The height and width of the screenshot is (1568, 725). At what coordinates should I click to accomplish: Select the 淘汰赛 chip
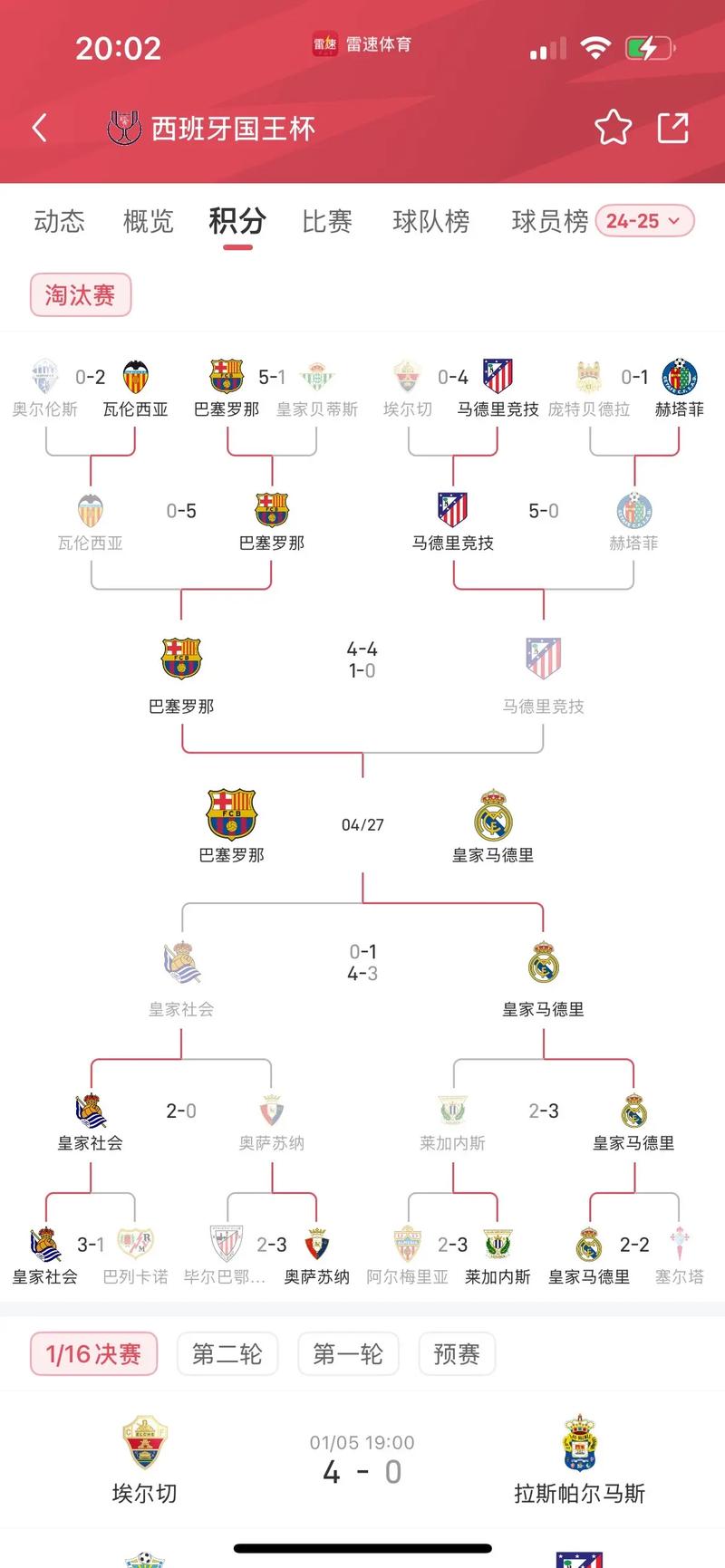point(81,295)
